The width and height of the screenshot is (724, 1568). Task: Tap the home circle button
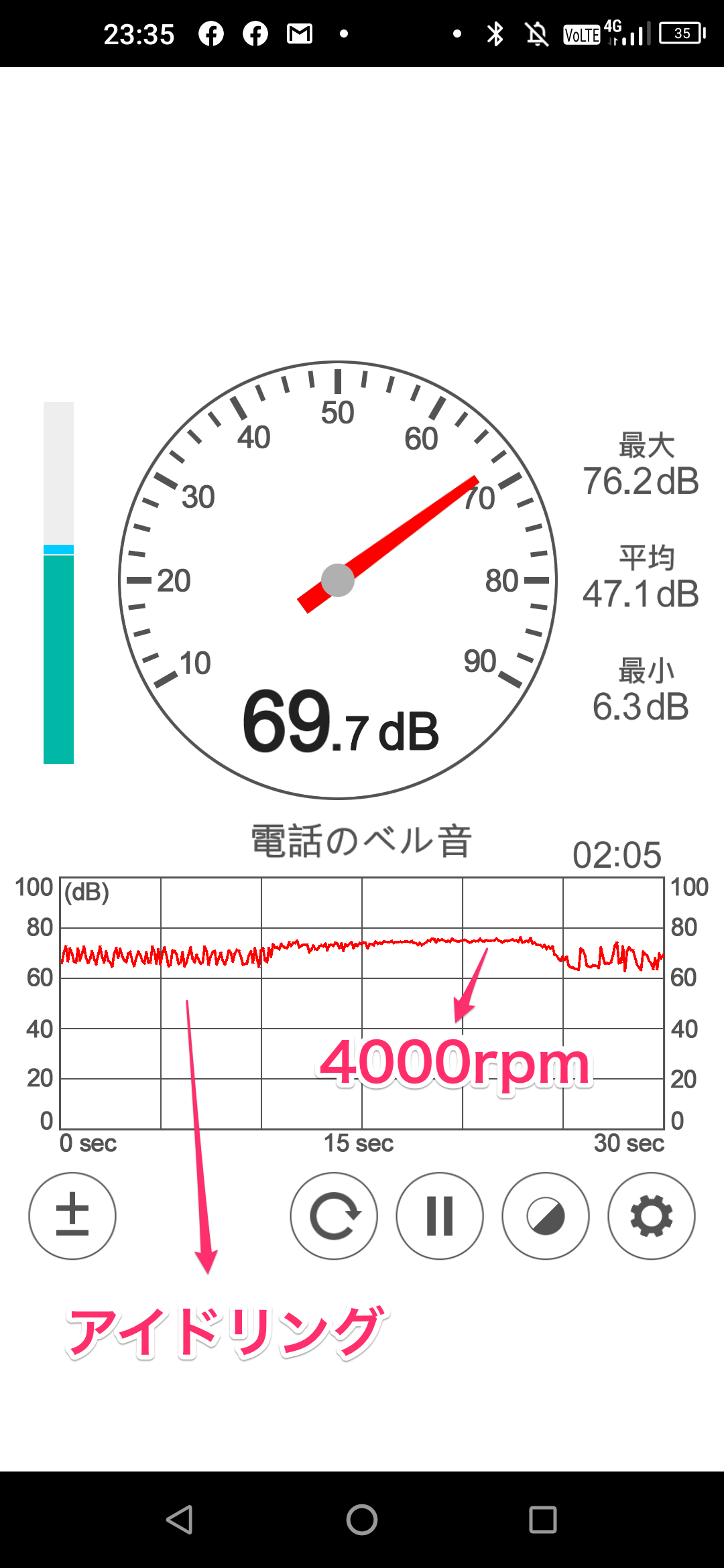(x=361, y=1520)
